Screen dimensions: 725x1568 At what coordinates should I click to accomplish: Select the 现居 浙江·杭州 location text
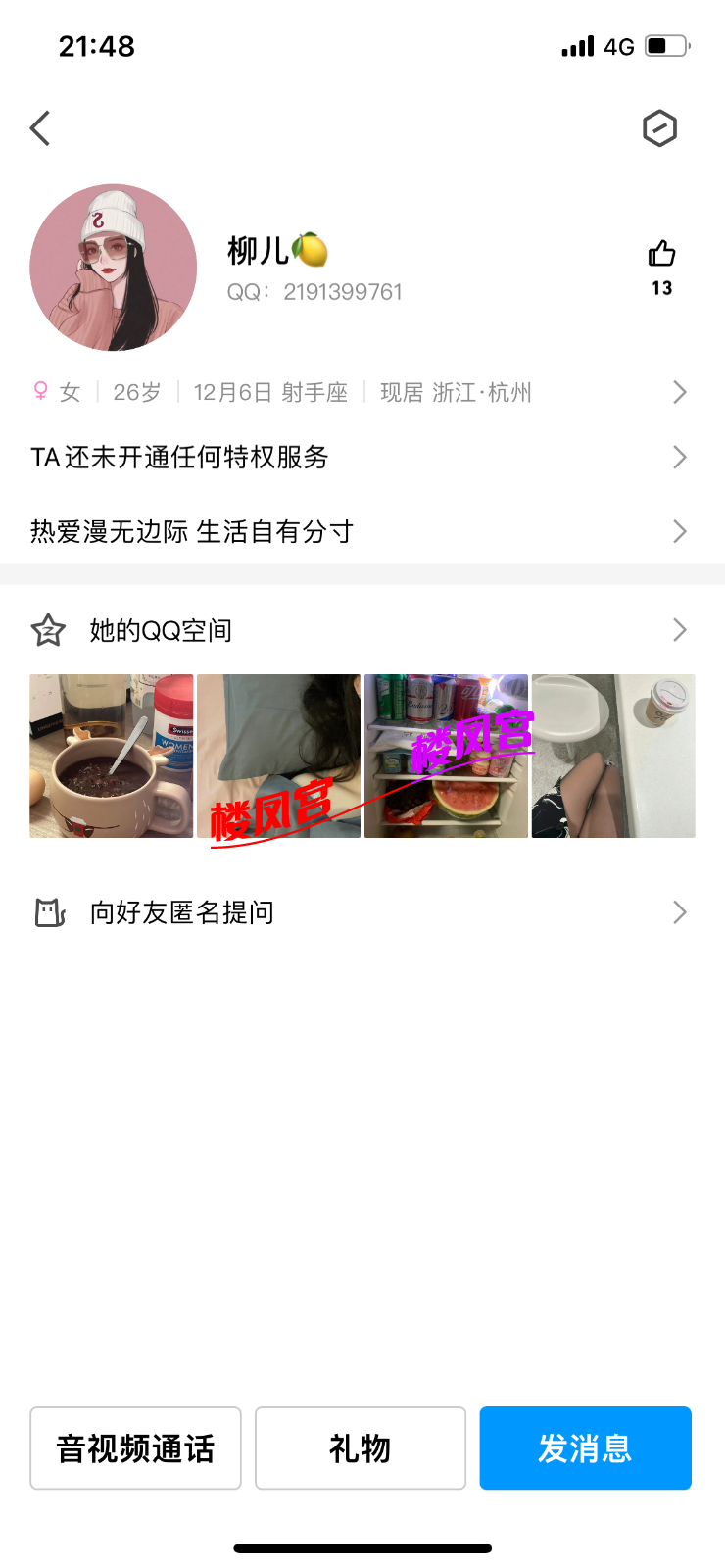pos(456,392)
